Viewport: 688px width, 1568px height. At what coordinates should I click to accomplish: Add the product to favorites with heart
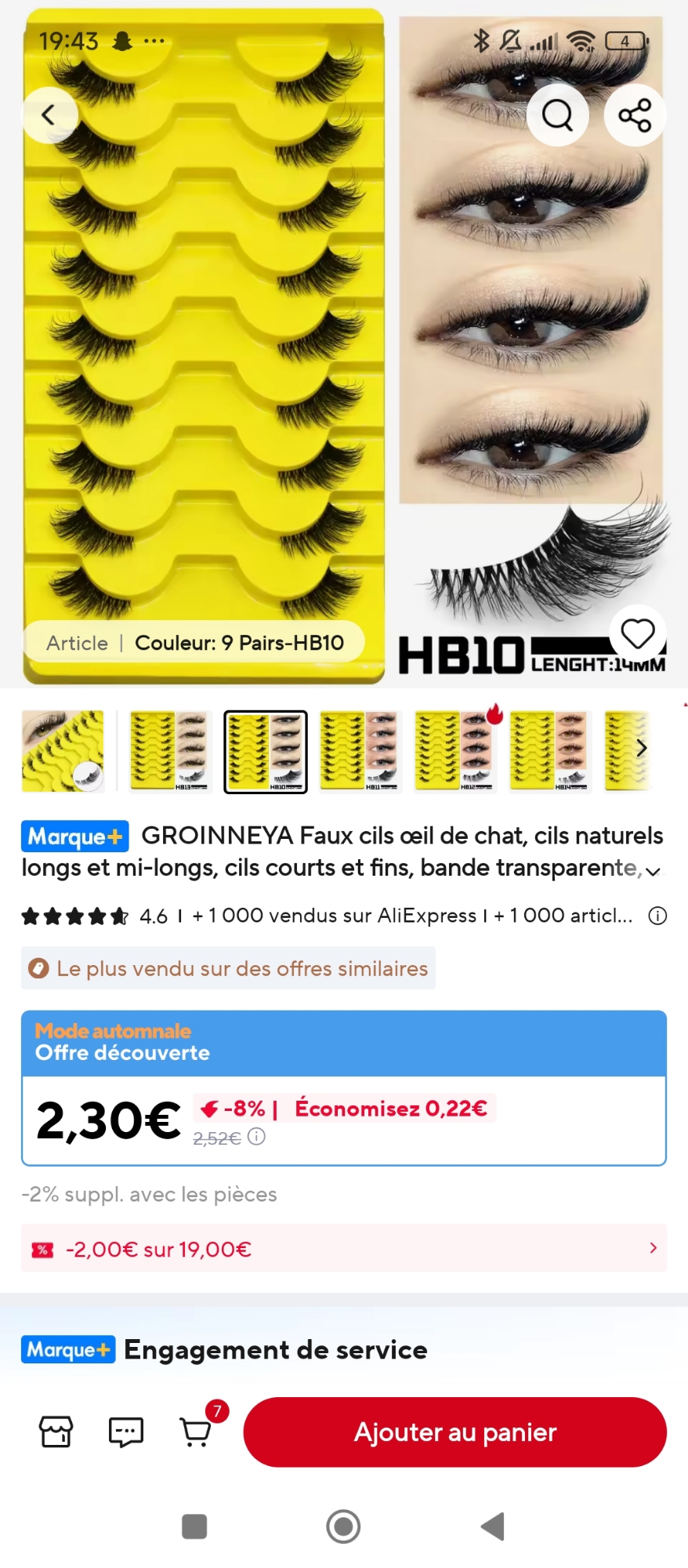(637, 633)
